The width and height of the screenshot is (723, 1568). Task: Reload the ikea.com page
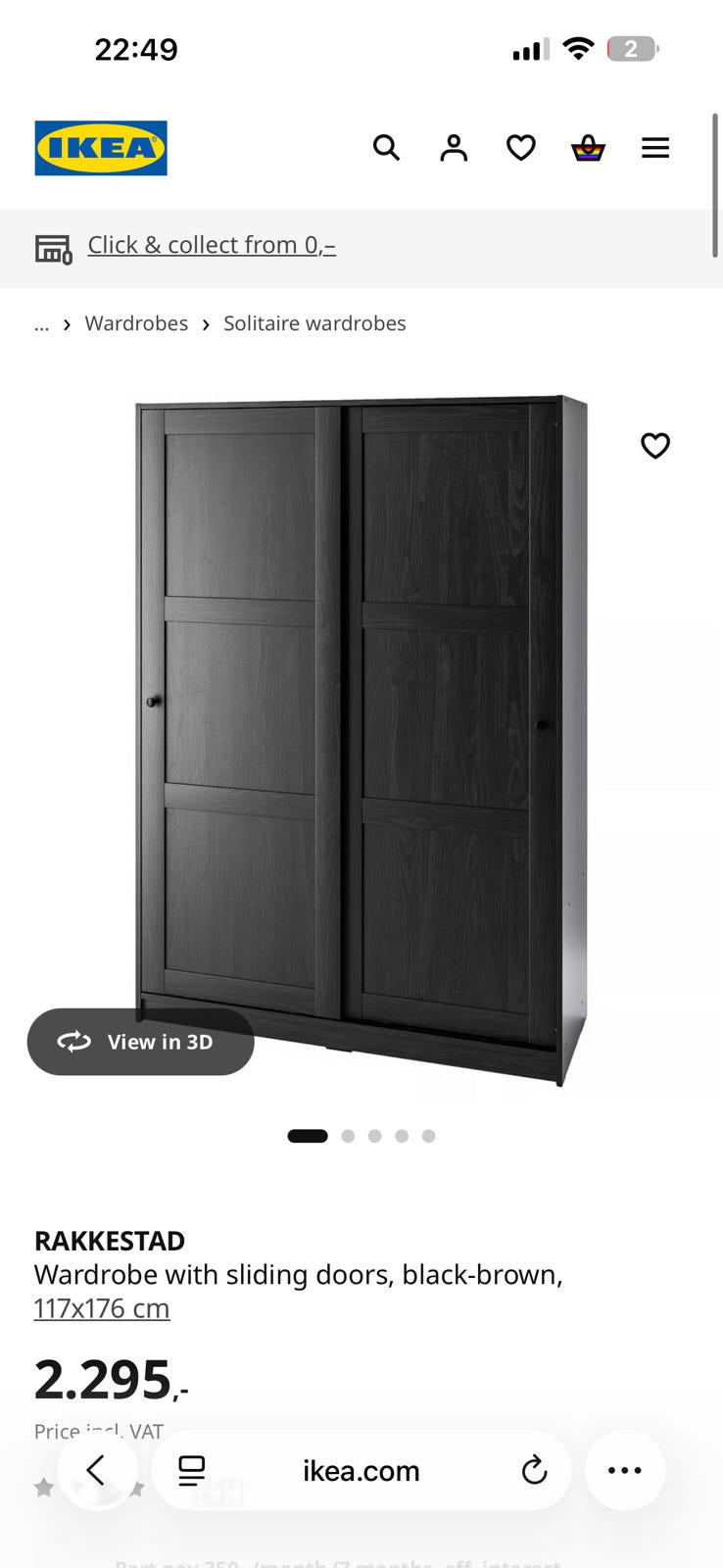click(x=534, y=1470)
